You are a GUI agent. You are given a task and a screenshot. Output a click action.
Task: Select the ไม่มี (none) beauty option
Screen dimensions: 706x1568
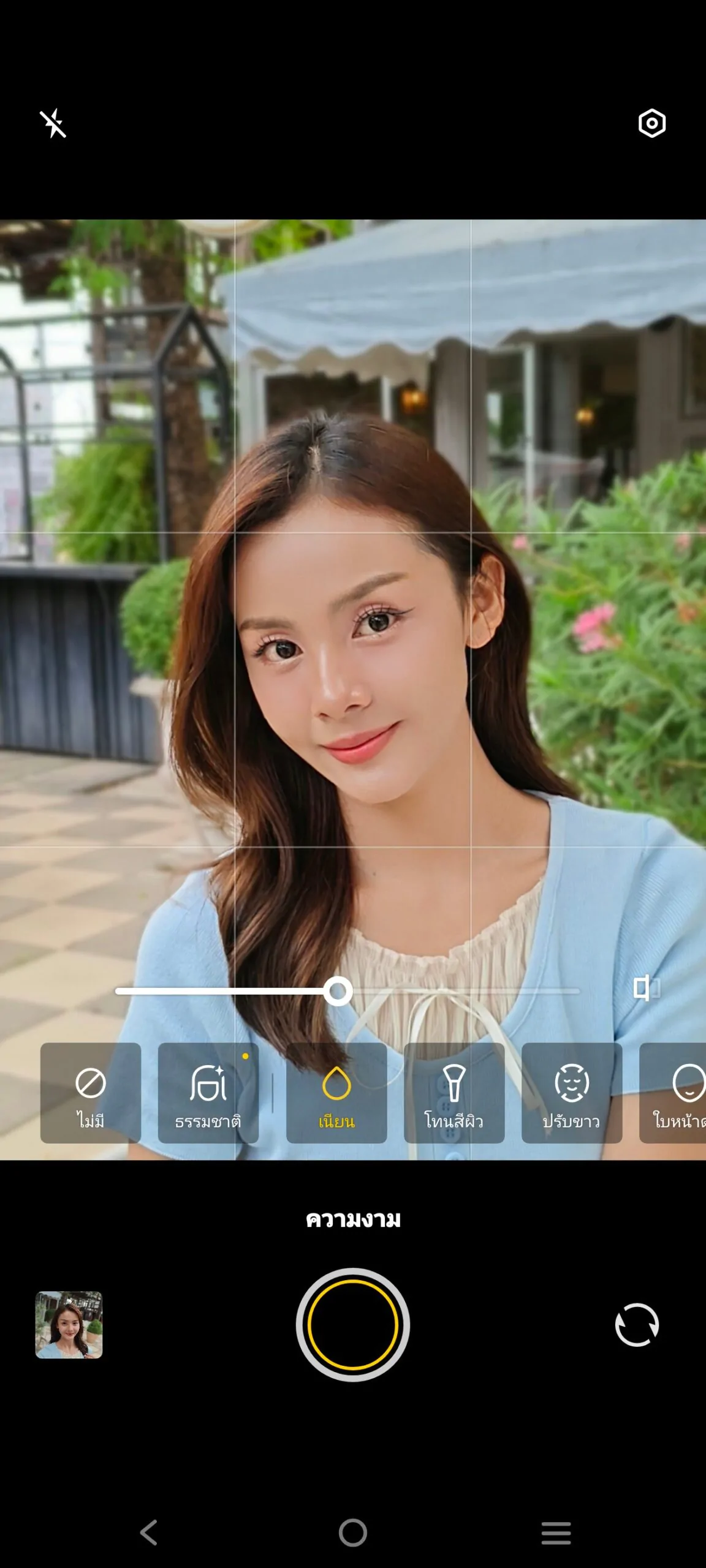(x=91, y=1093)
